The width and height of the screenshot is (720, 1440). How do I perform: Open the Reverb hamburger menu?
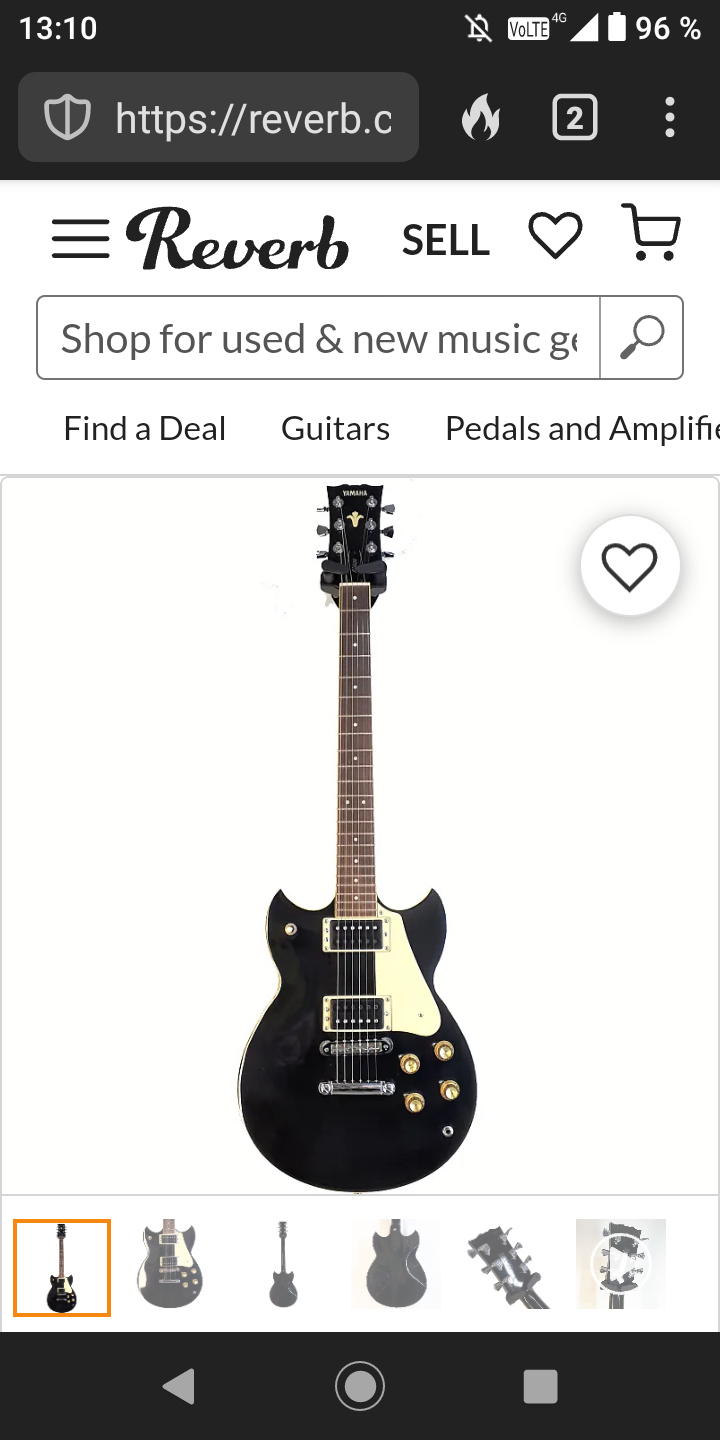(x=80, y=239)
